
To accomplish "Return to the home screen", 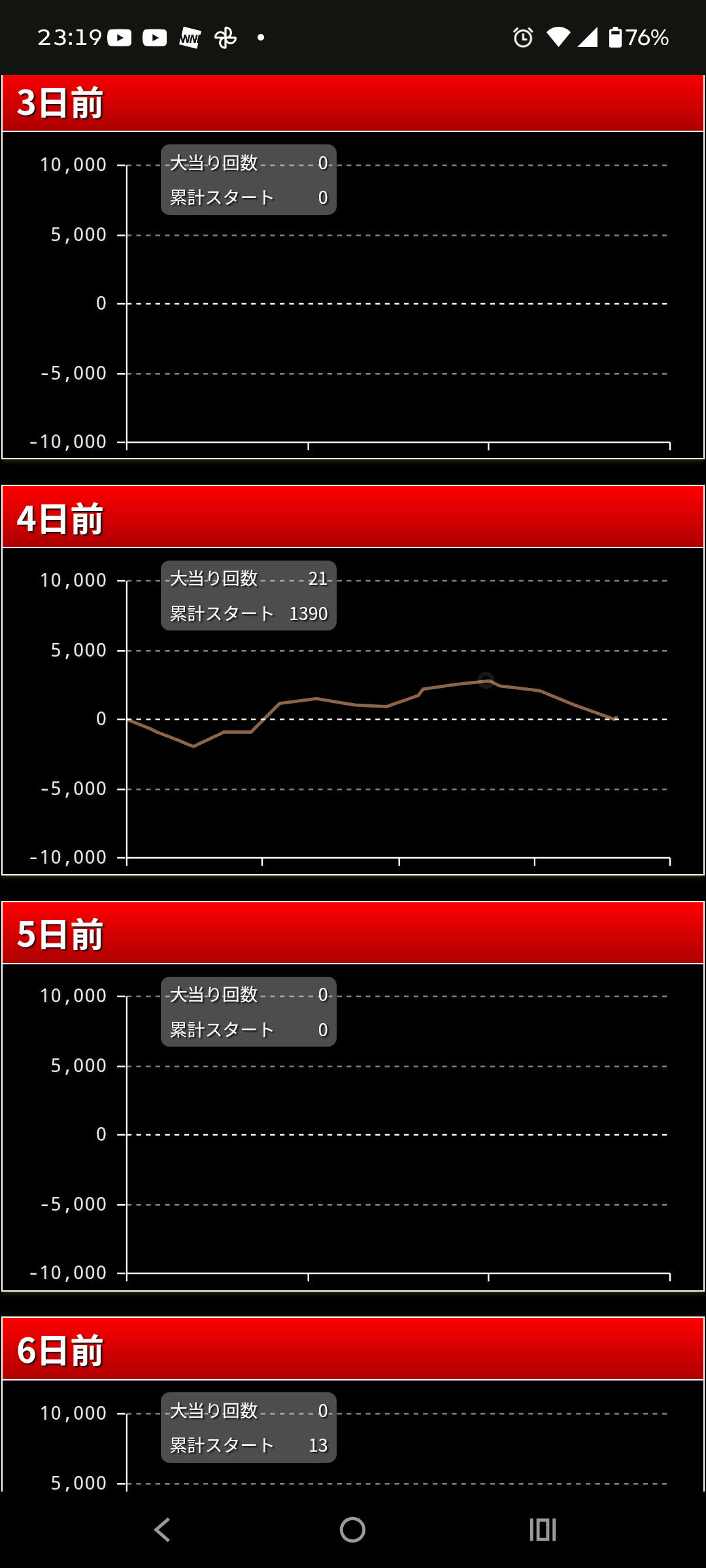I will click(352, 1529).
